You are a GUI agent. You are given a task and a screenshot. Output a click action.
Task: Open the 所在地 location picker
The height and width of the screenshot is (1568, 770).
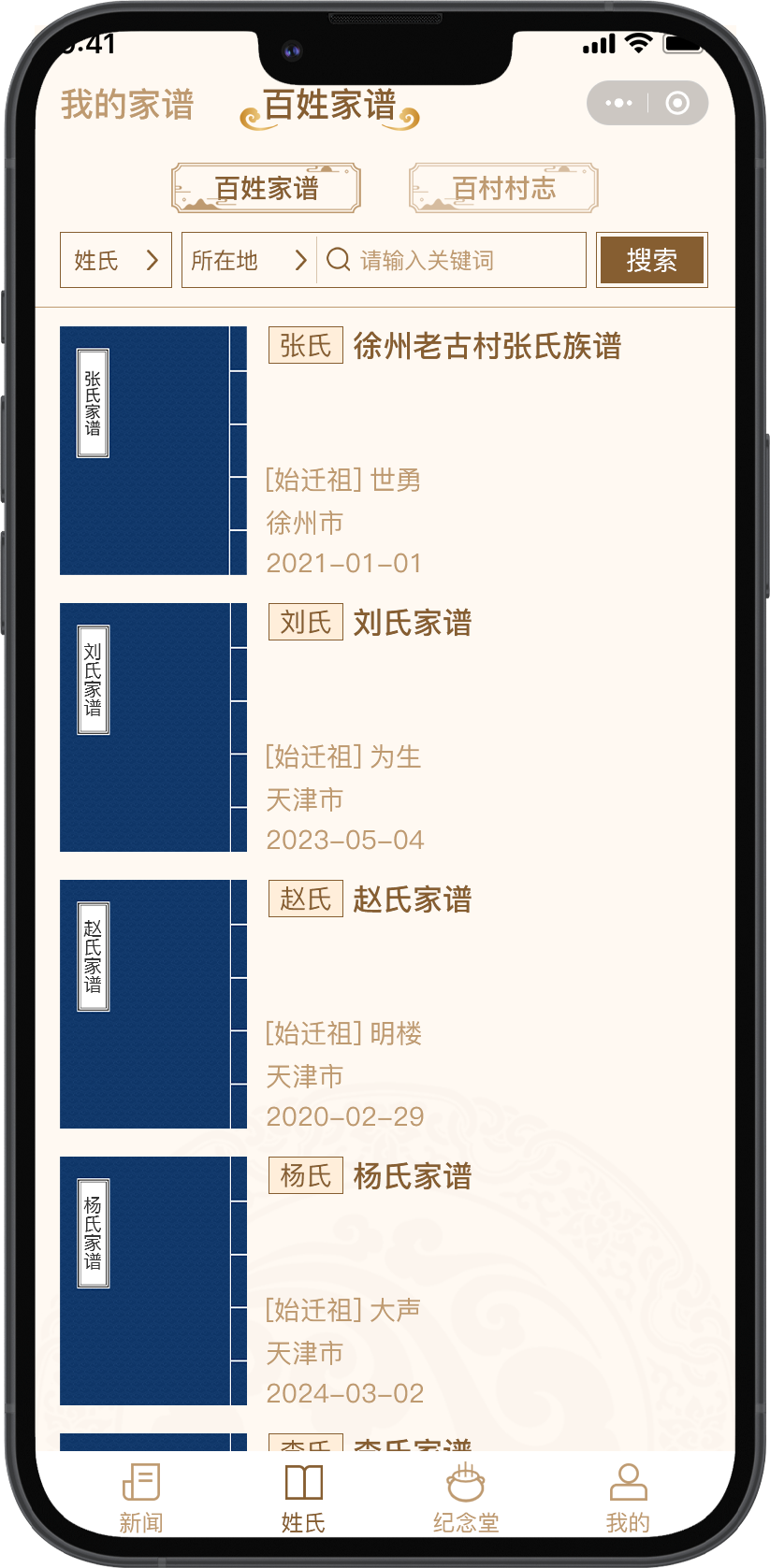pos(249,260)
